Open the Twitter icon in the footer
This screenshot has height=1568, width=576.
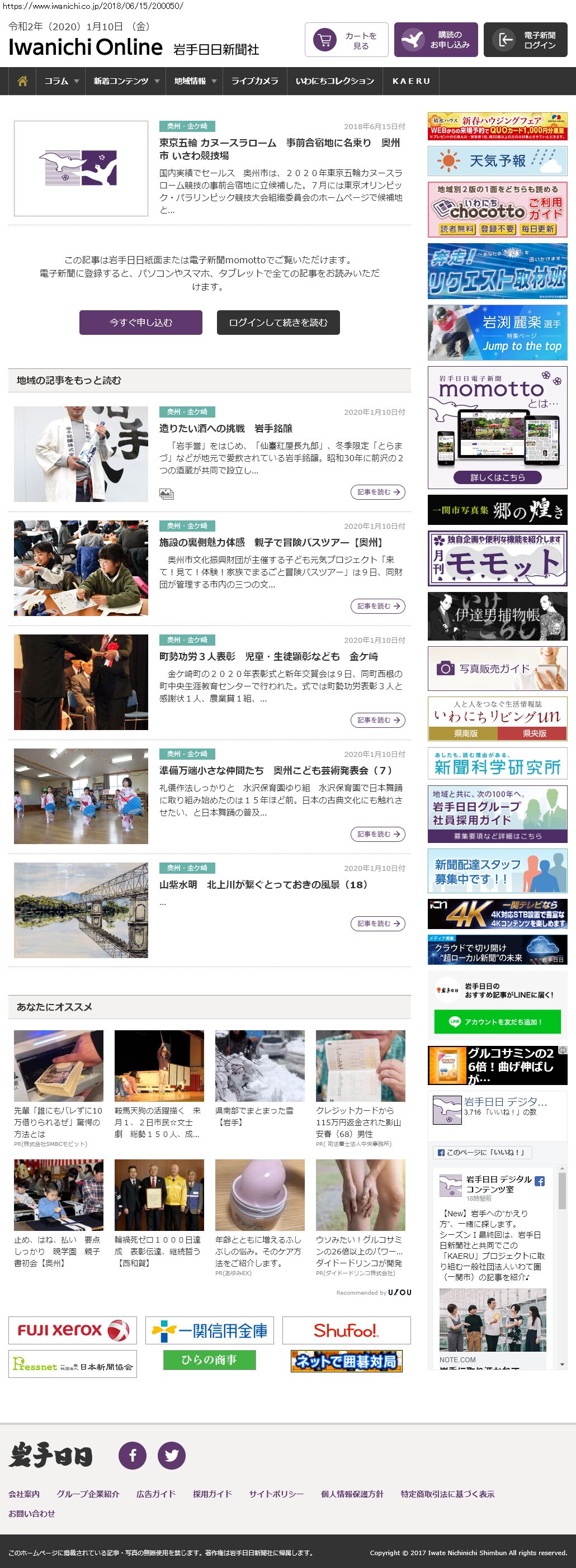[x=172, y=1456]
